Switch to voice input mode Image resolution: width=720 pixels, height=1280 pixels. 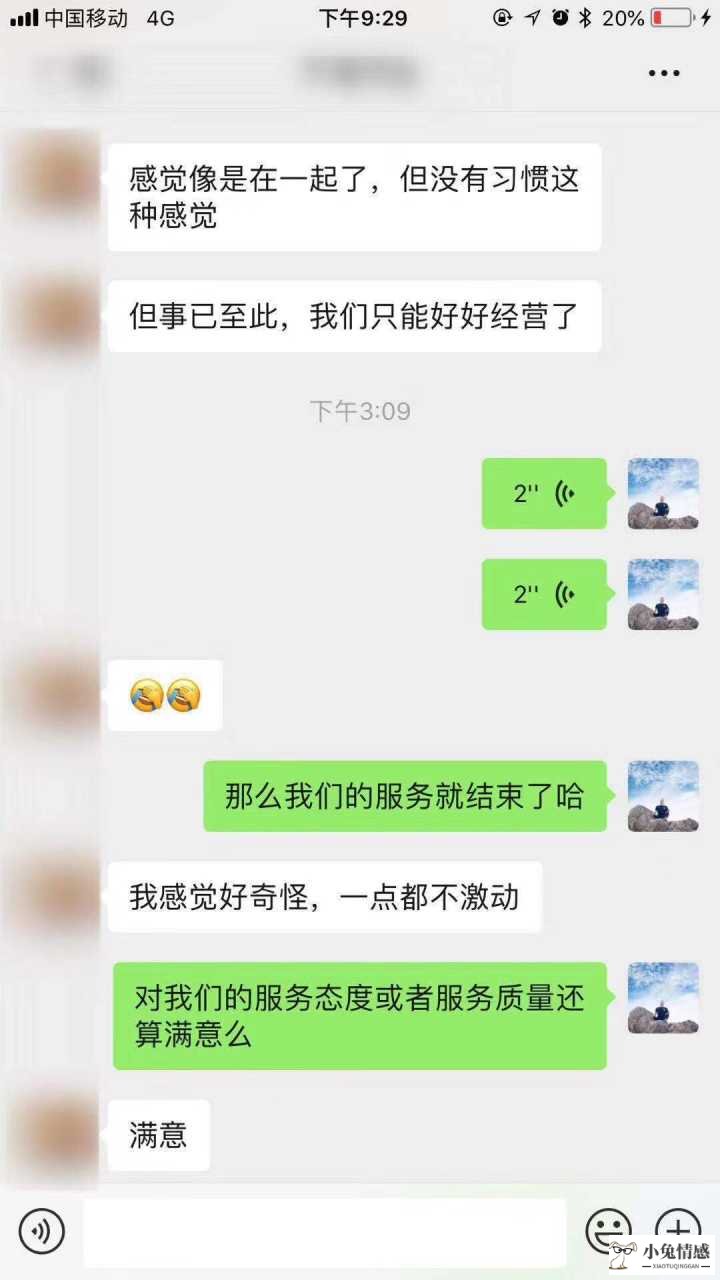41,1231
